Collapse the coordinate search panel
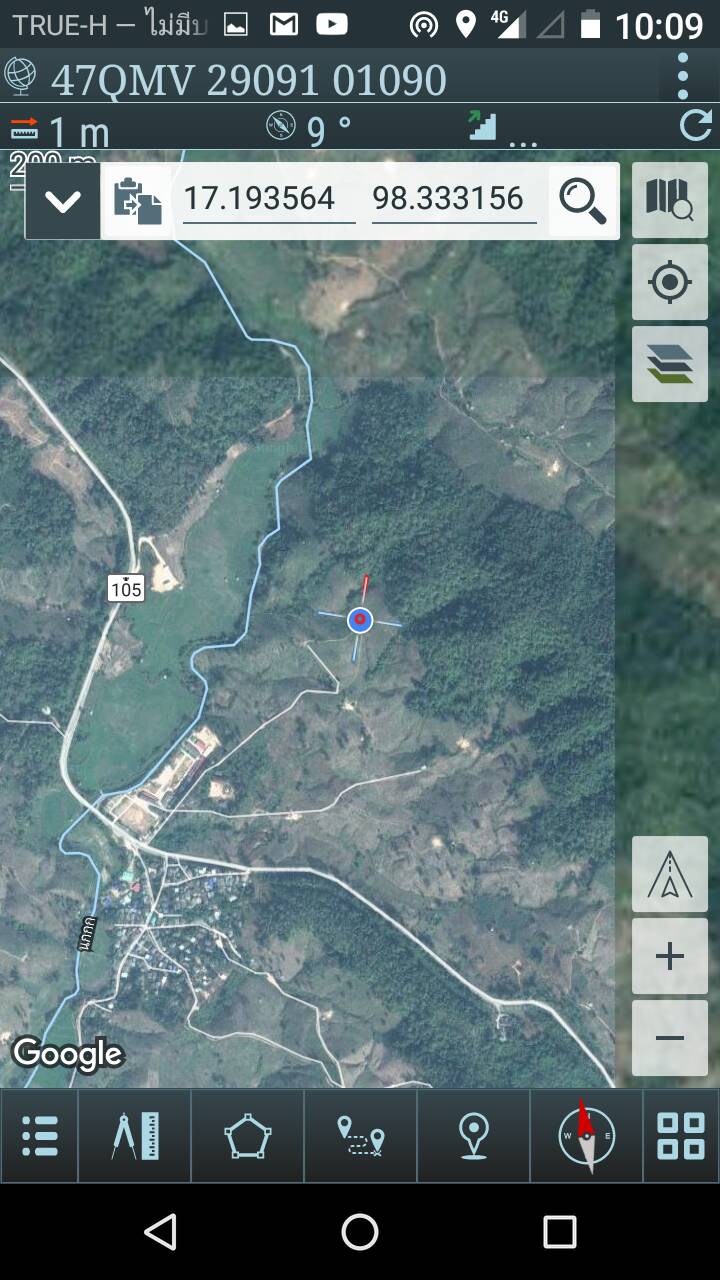The width and height of the screenshot is (720, 1280). pyautogui.click(x=63, y=201)
